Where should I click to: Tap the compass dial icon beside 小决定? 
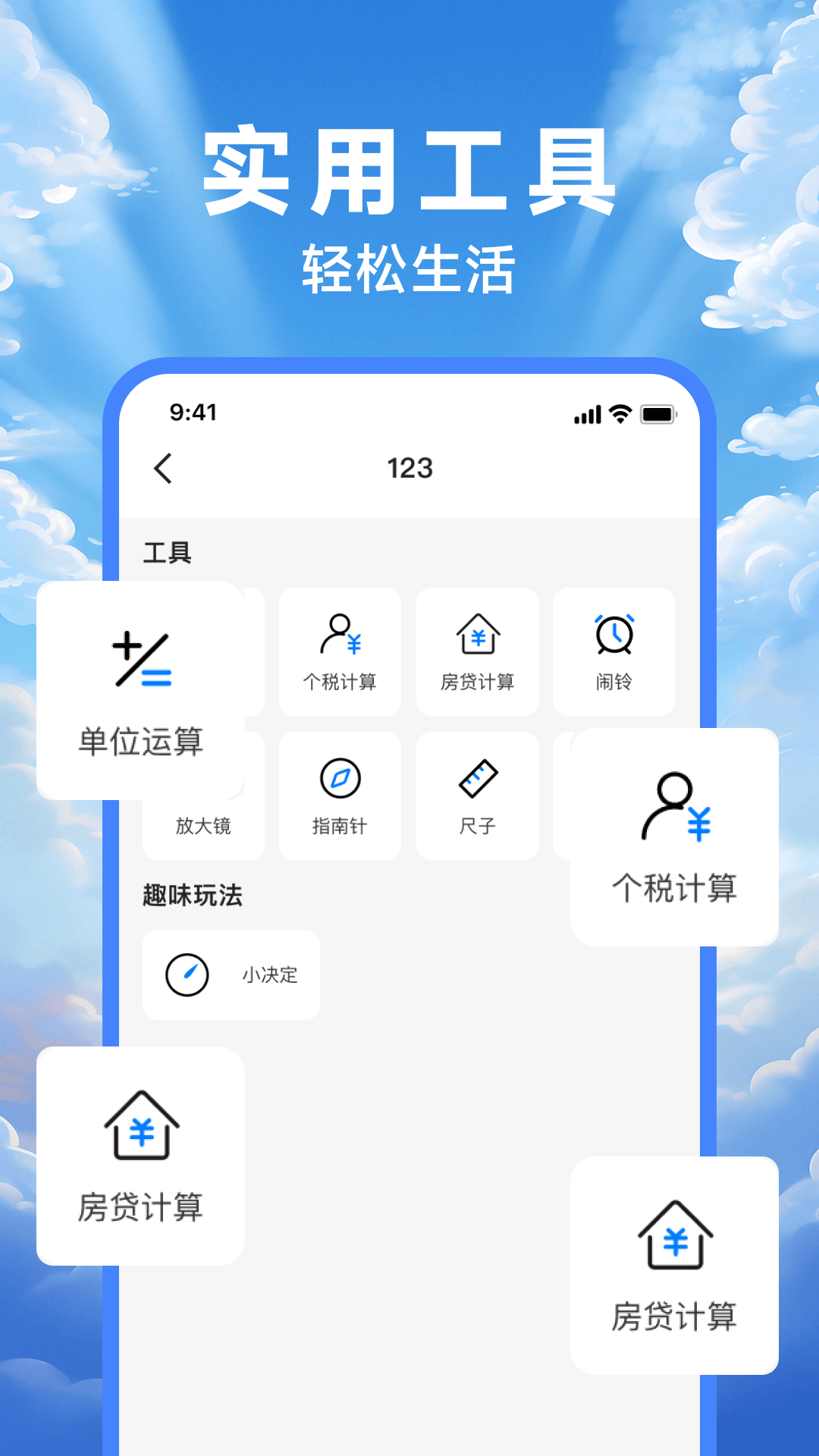(x=188, y=974)
